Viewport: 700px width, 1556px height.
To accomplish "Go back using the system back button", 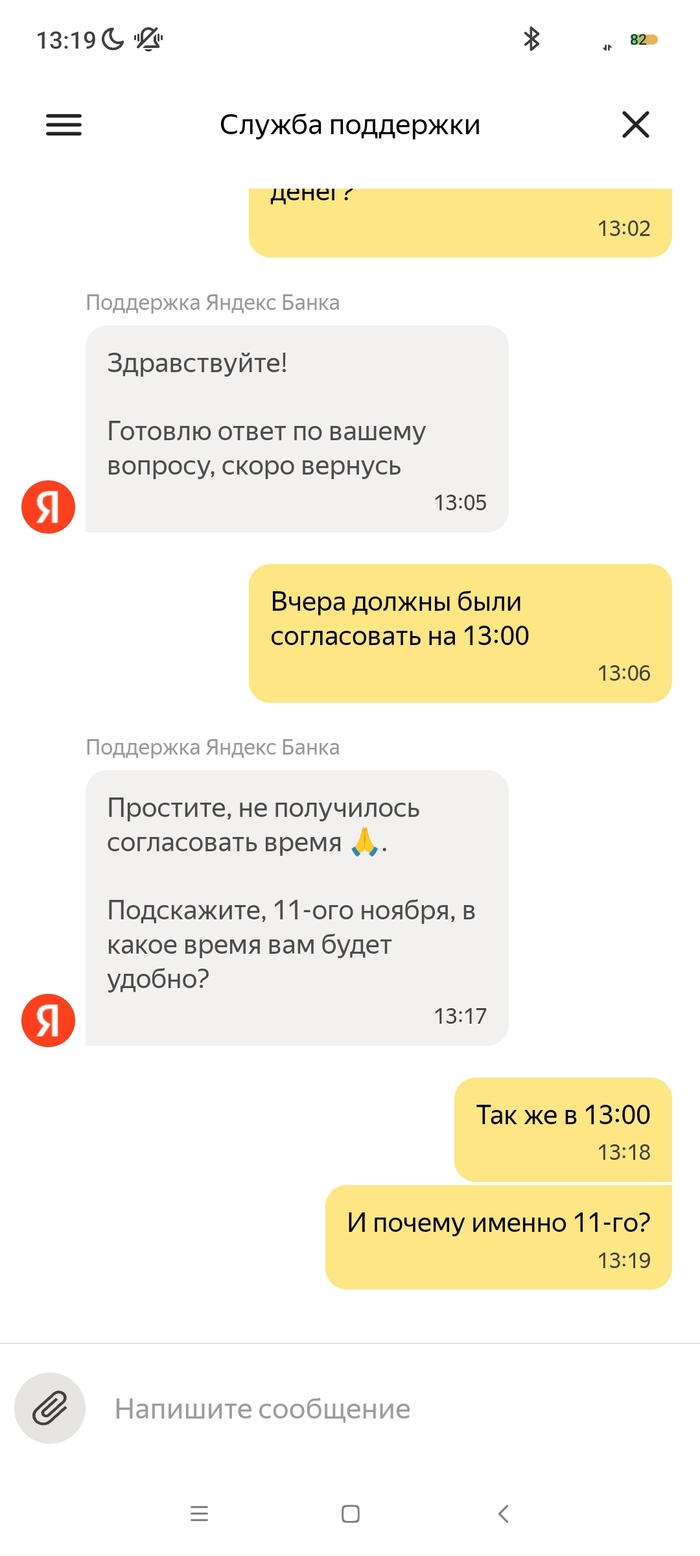I will [x=503, y=1513].
